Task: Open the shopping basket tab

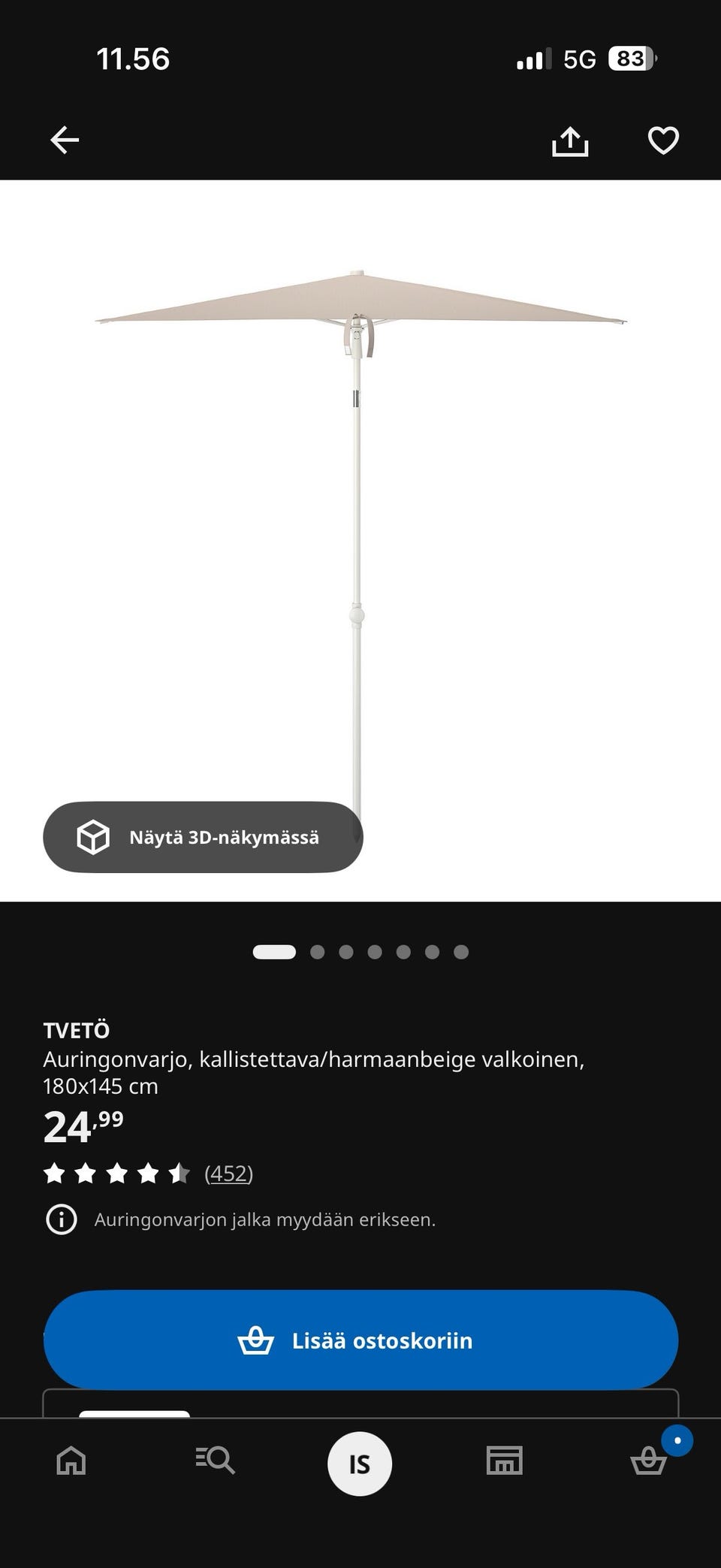Action: (x=649, y=1461)
